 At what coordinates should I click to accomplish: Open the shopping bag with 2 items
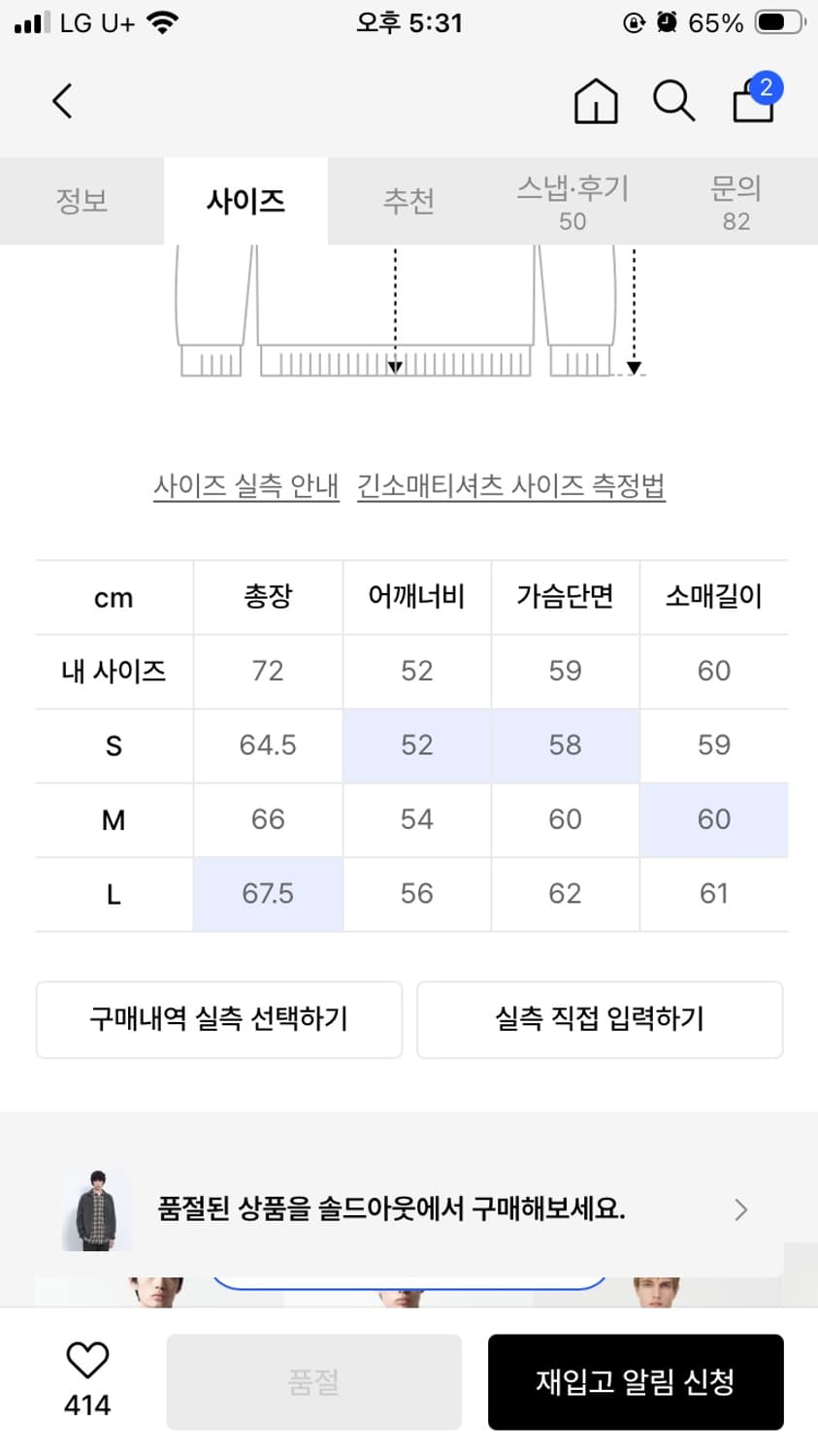753,102
